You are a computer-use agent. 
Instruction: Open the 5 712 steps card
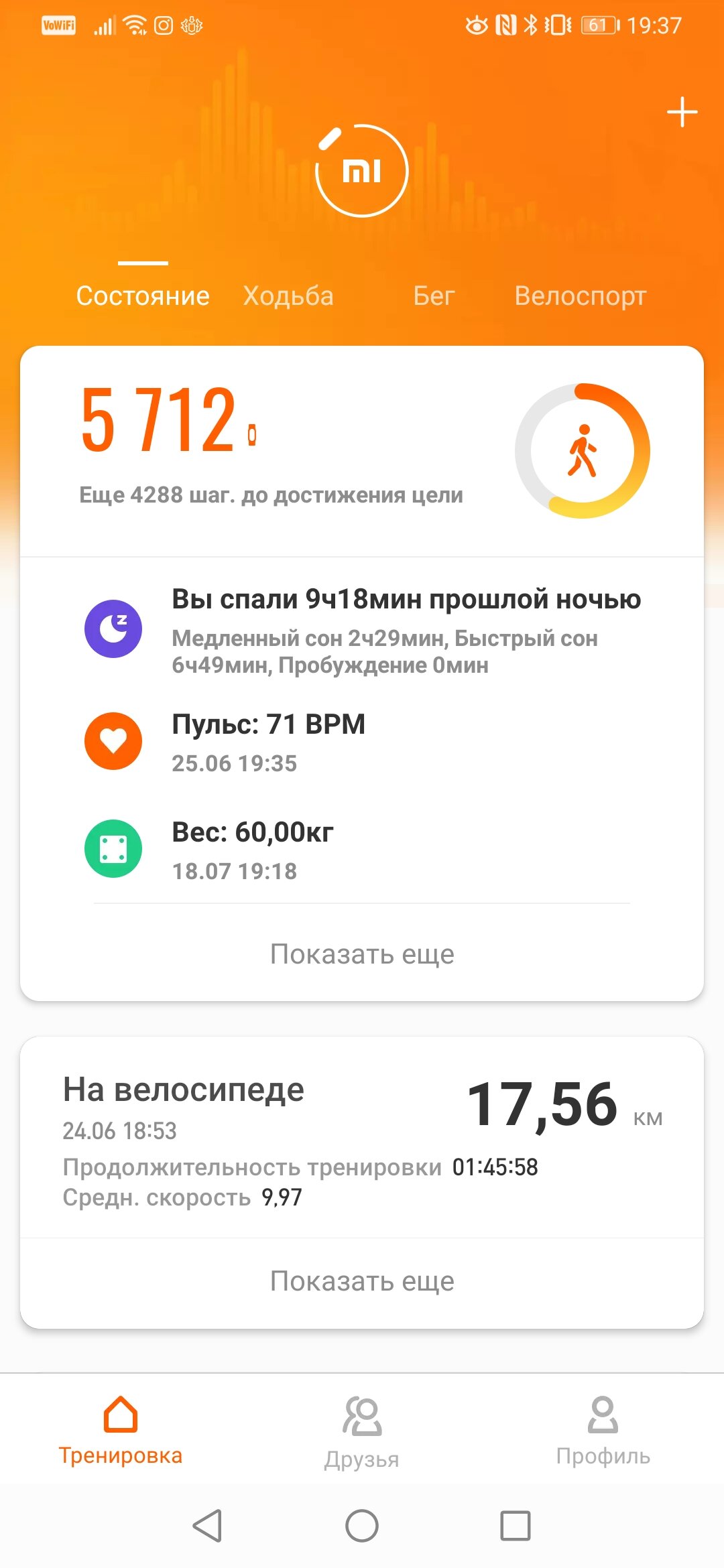pos(362,451)
